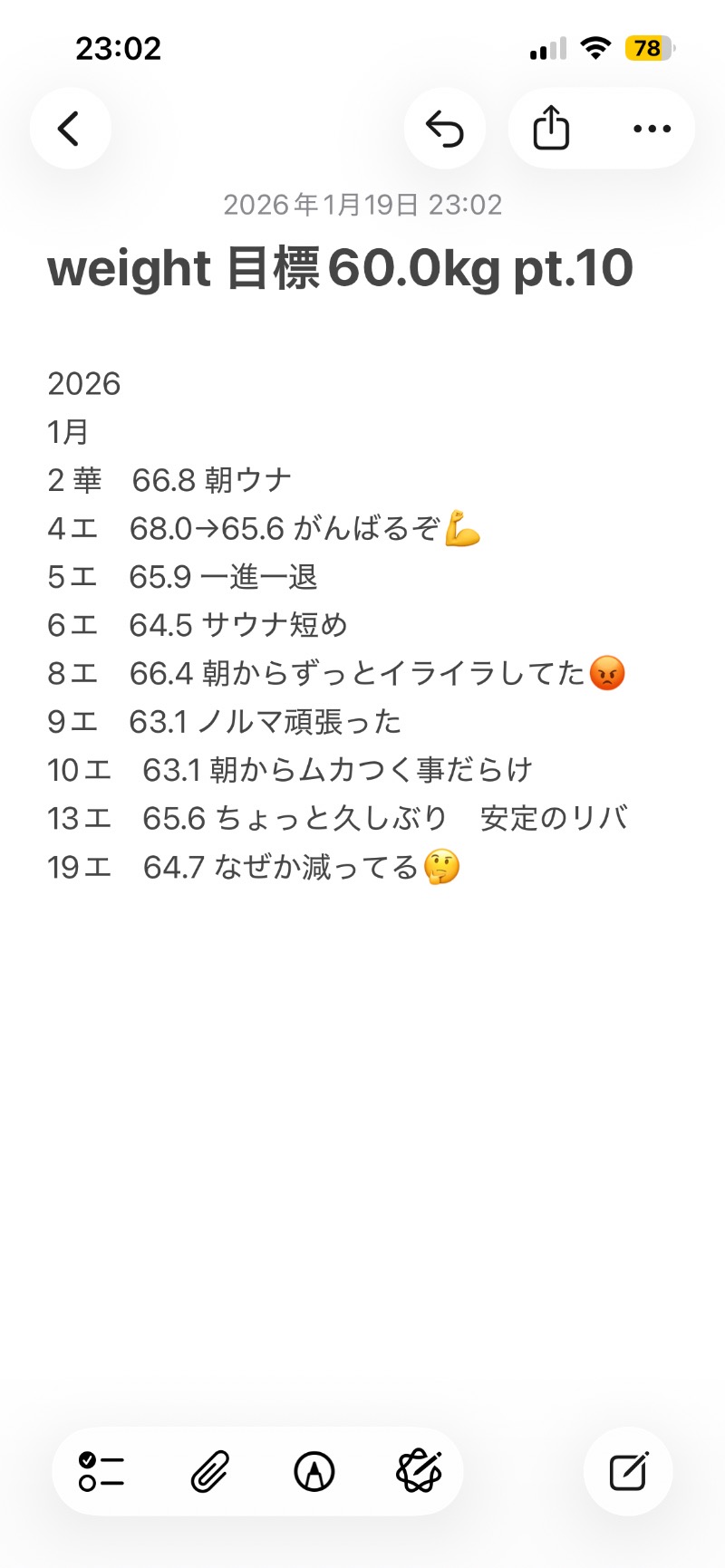The width and height of the screenshot is (725, 1568).
Task: Tap the clock 23:02 in status bar
Action: (x=117, y=48)
